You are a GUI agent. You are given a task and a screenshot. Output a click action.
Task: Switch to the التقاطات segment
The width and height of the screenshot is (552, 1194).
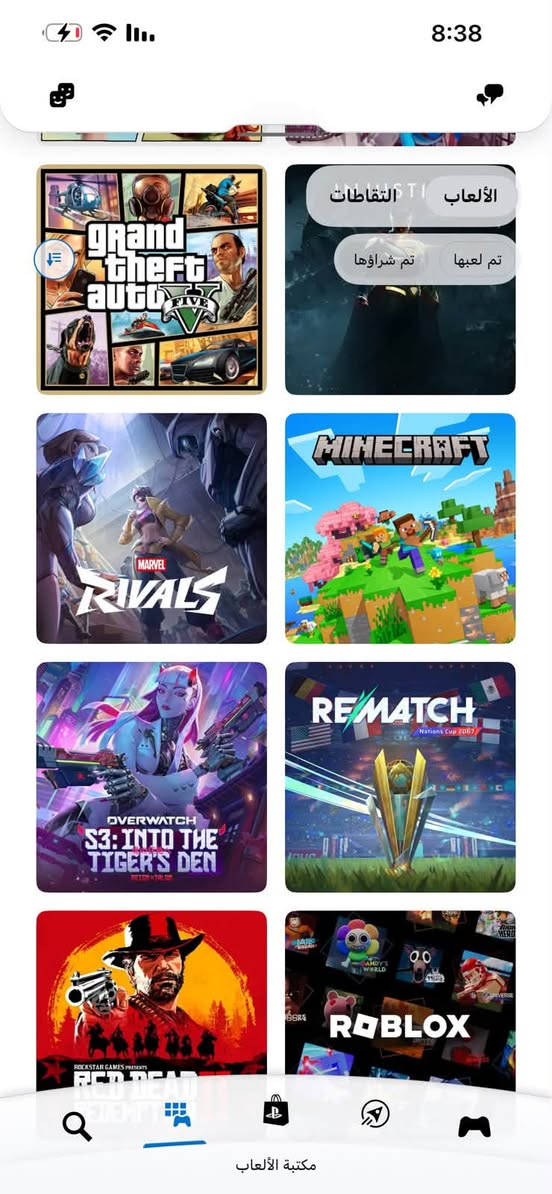point(364,196)
